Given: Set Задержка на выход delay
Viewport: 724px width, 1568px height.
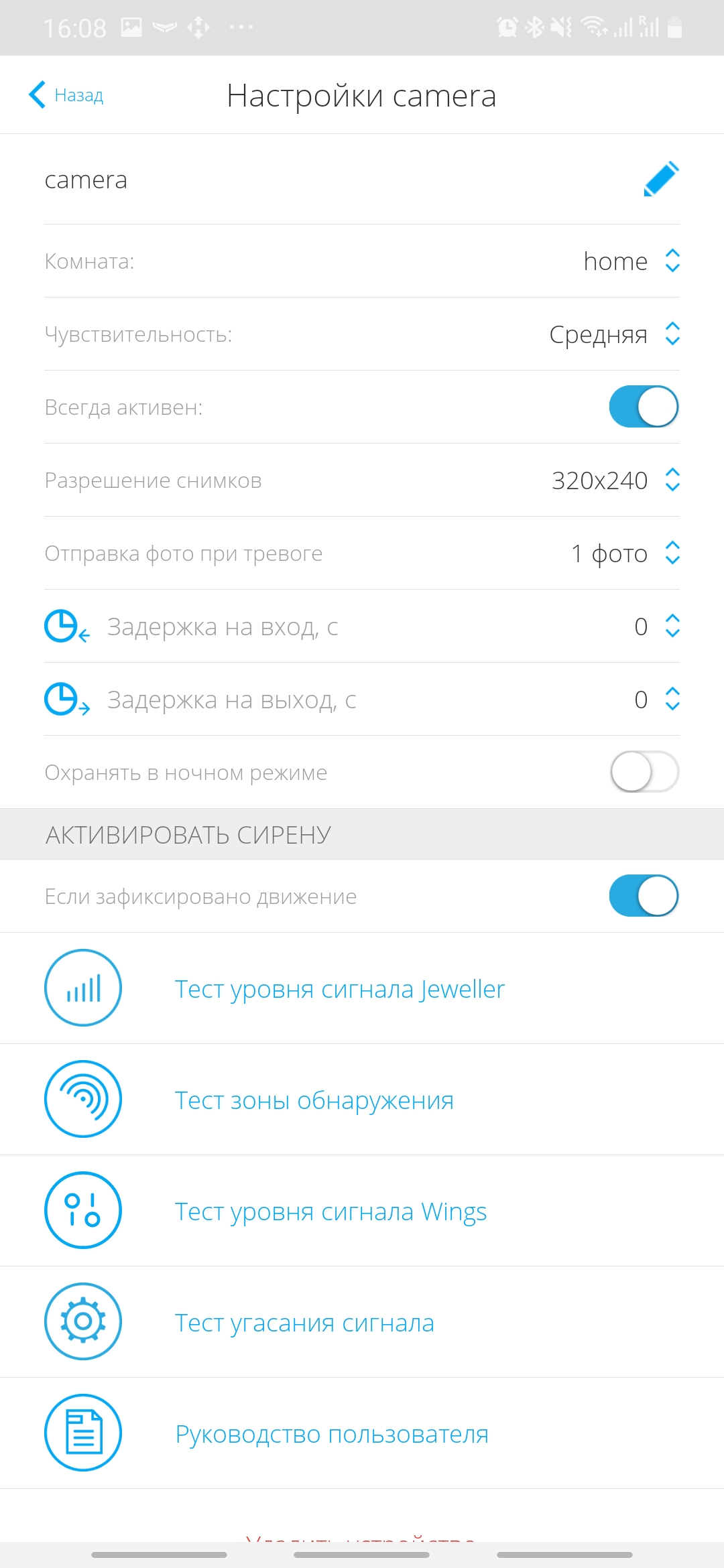Looking at the screenshot, I should (x=656, y=700).
